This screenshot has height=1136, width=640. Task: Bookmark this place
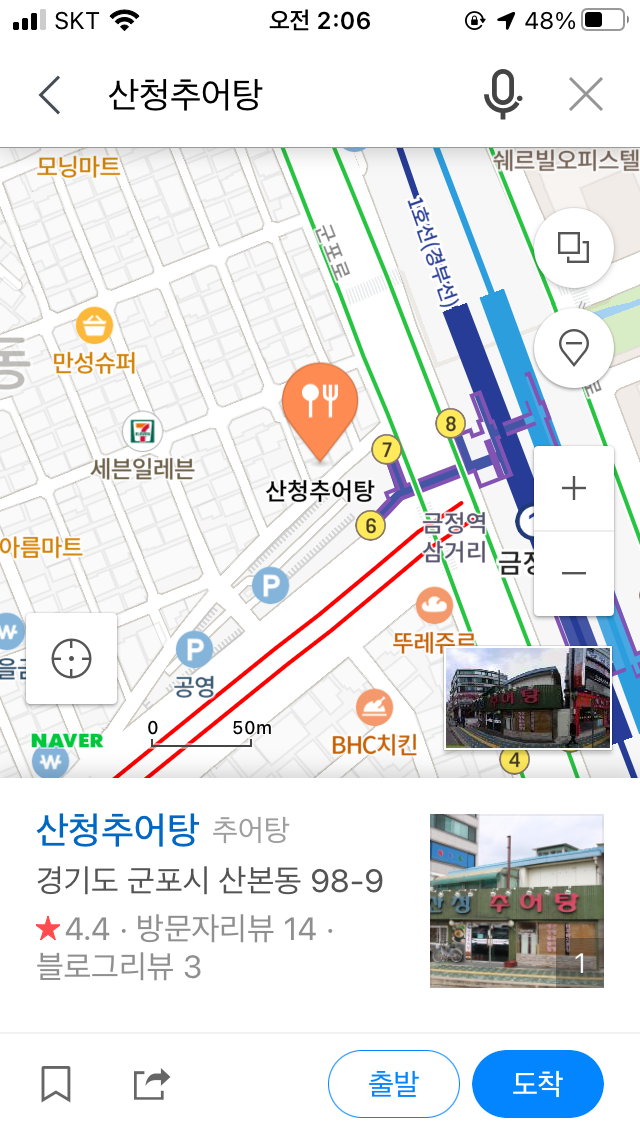[x=55, y=1084]
